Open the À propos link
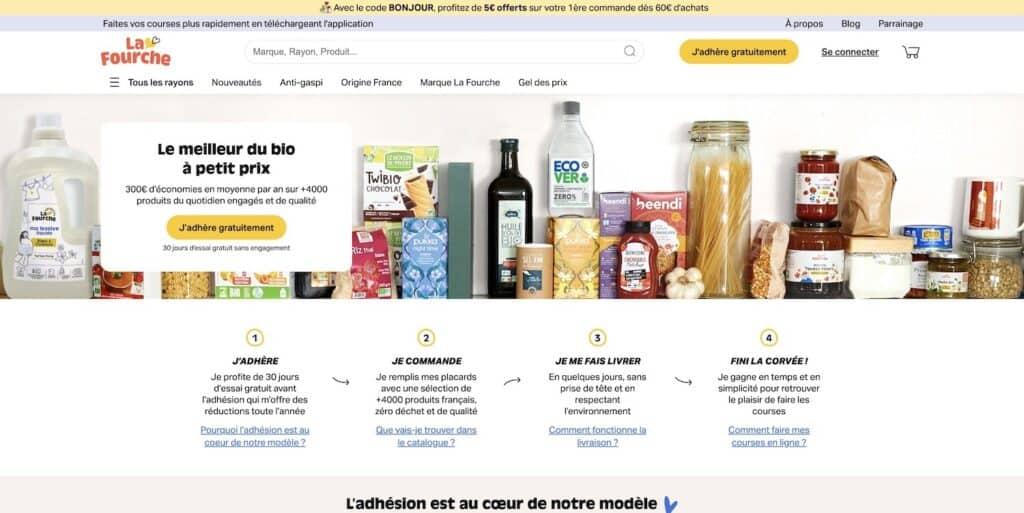 click(x=804, y=23)
